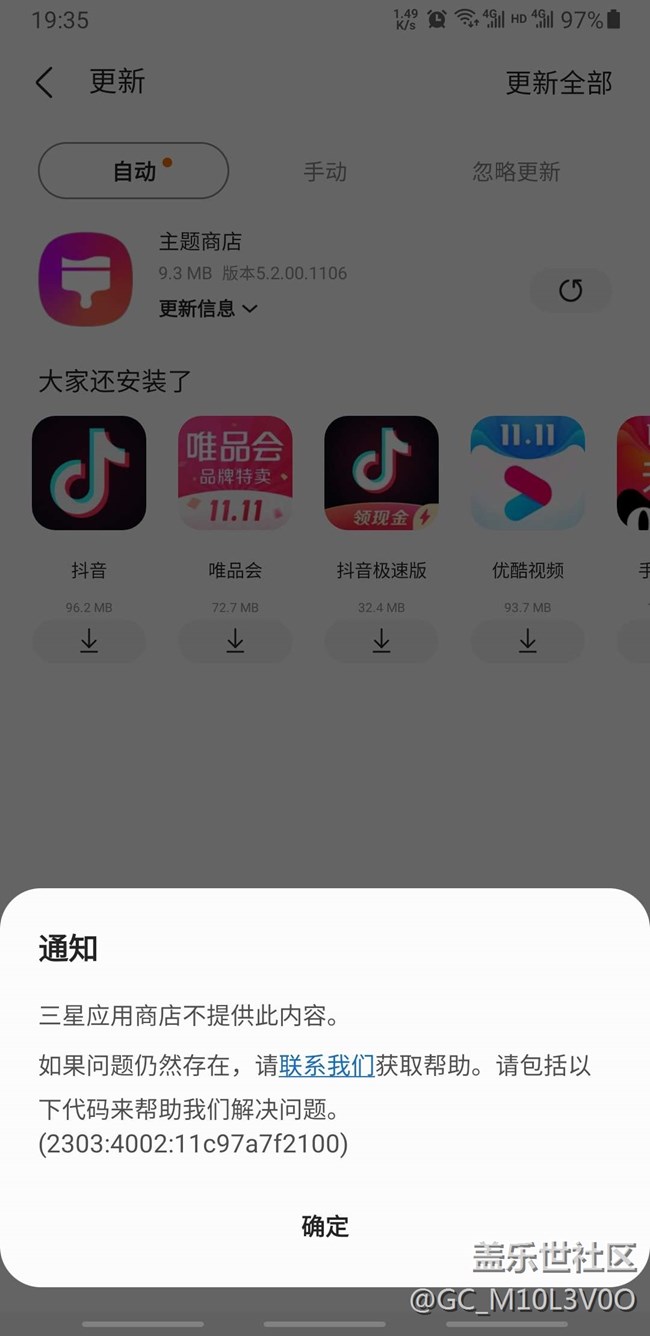Switch to the 手动 tab
Viewport: 650px width, 1336px height.
(x=325, y=172)
